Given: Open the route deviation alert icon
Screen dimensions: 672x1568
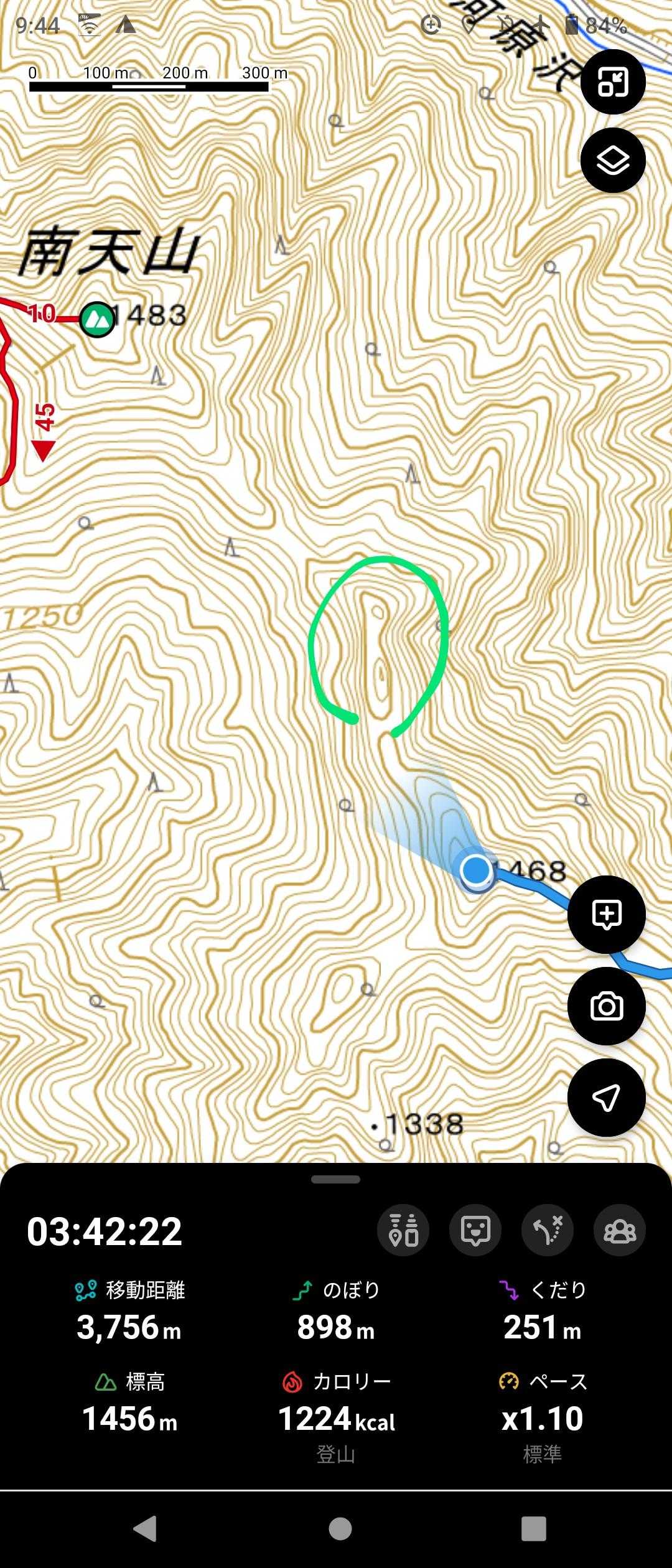Looking at the screenshot, I should point(548,1230).
